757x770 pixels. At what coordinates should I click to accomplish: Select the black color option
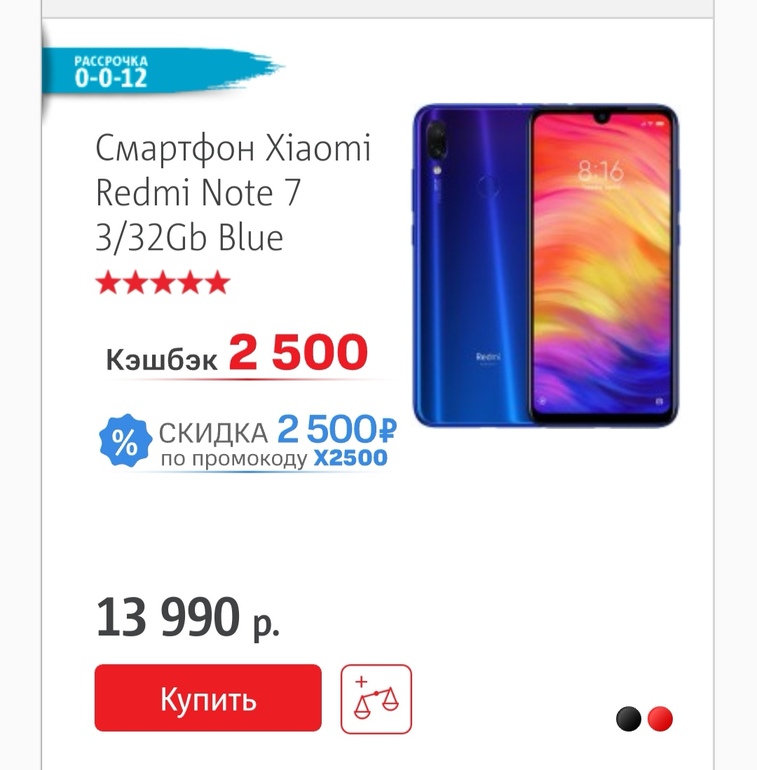(629, 718)
